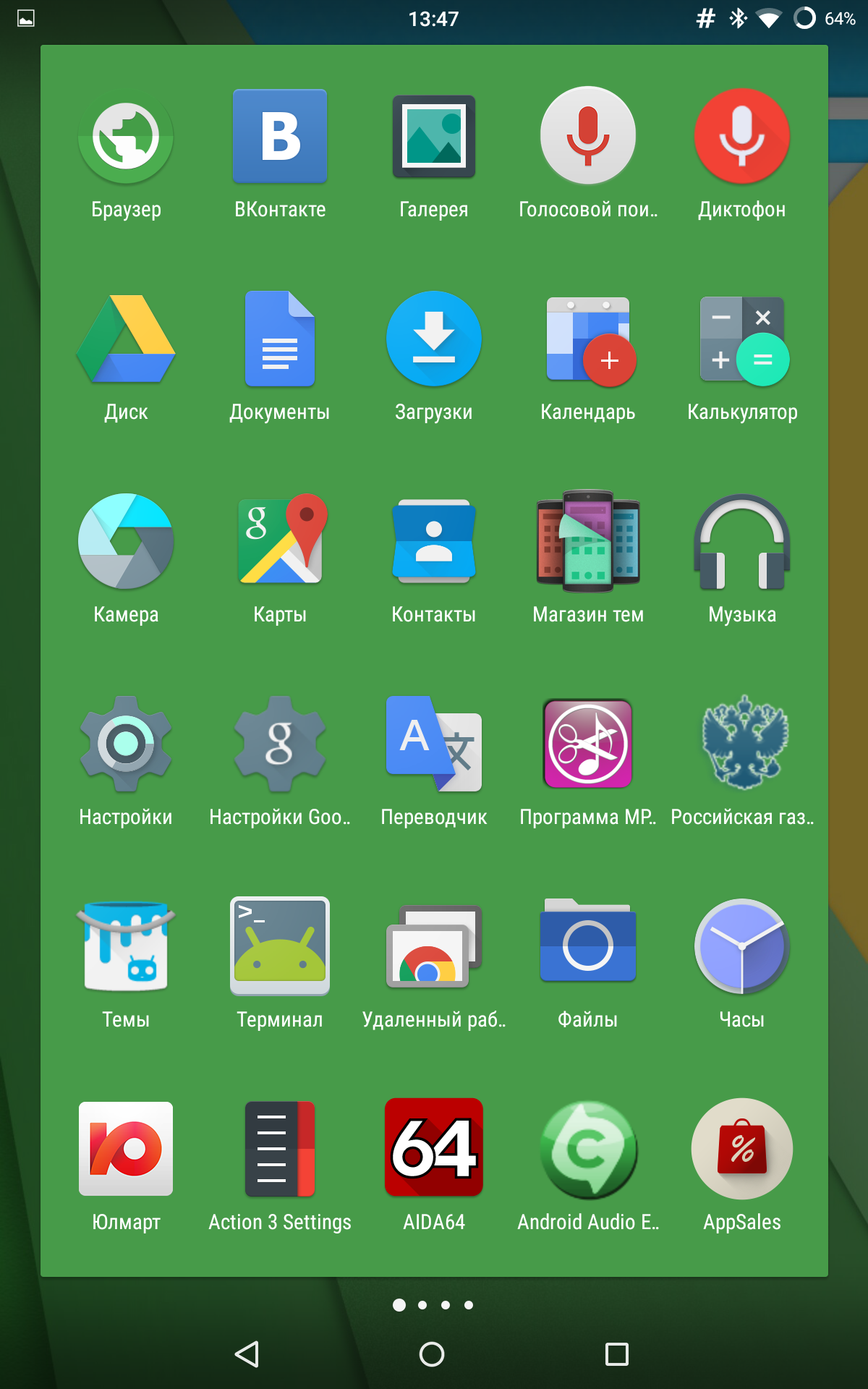Tap the home button in navigation bar
This screenshot has width=868, height=1389.
432,1354
